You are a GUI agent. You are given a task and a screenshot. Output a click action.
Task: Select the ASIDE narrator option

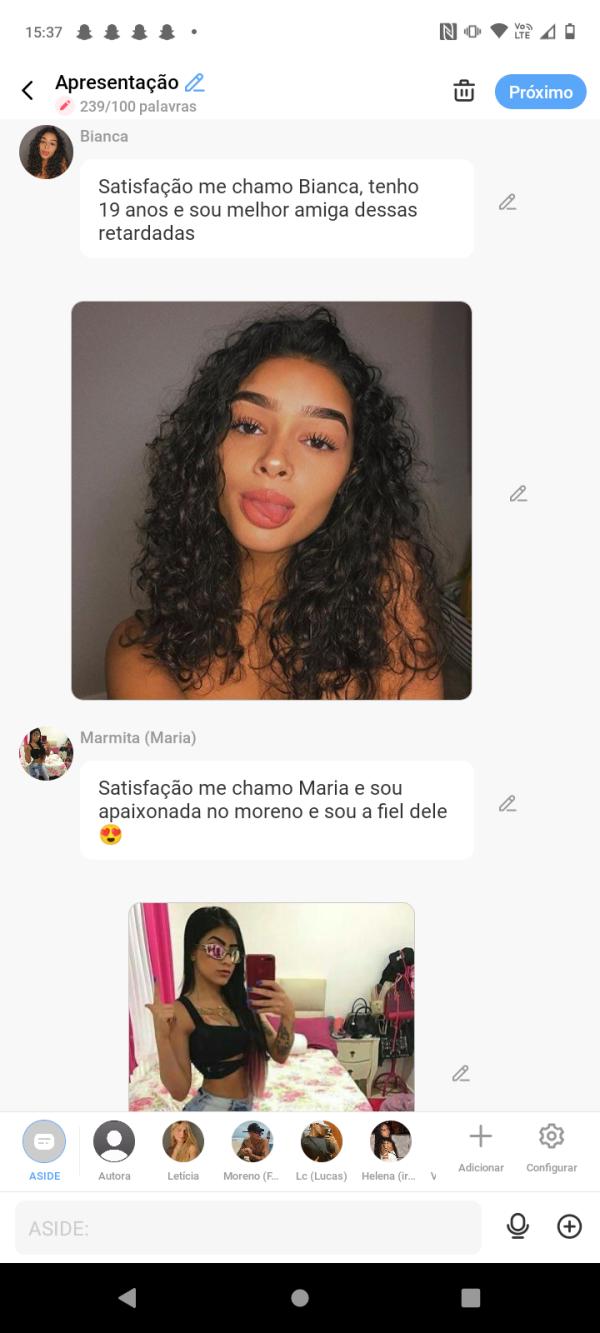tap(44, 1149)
